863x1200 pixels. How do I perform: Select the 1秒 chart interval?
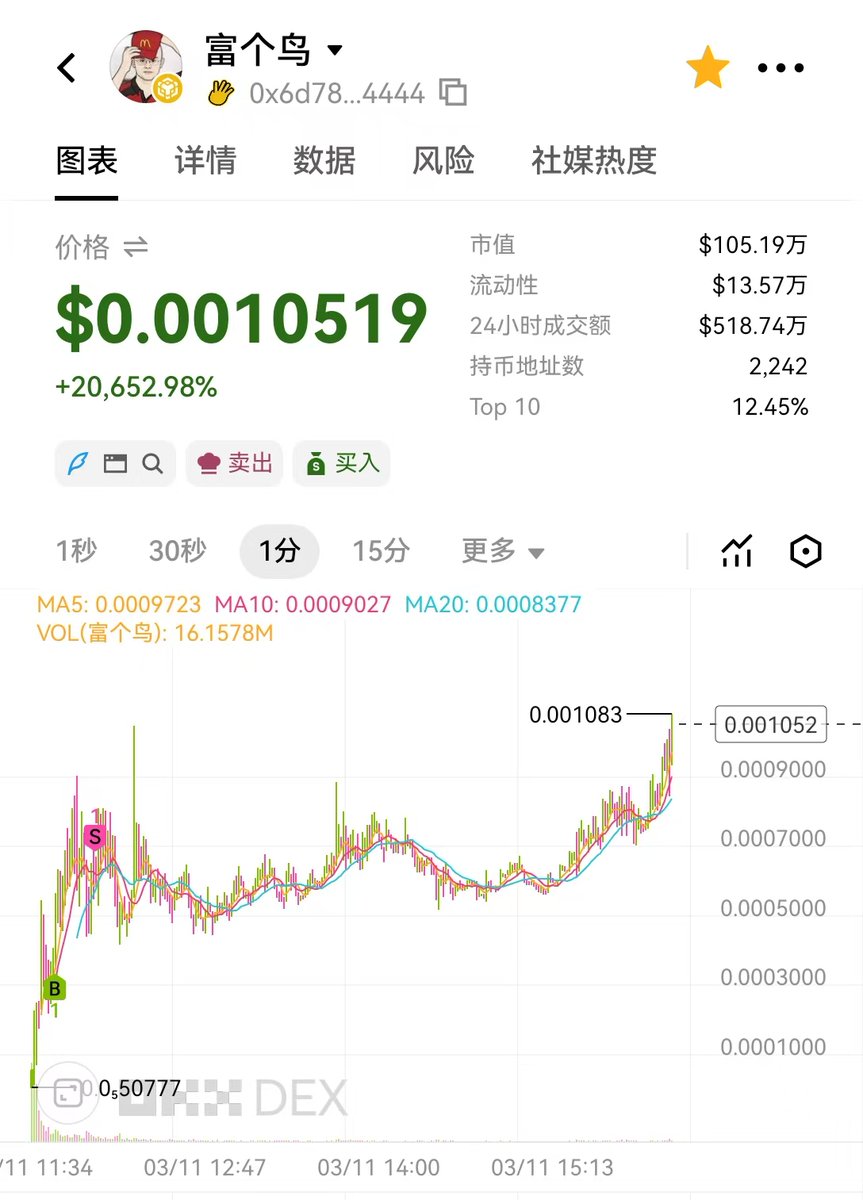tap(76, 550)
